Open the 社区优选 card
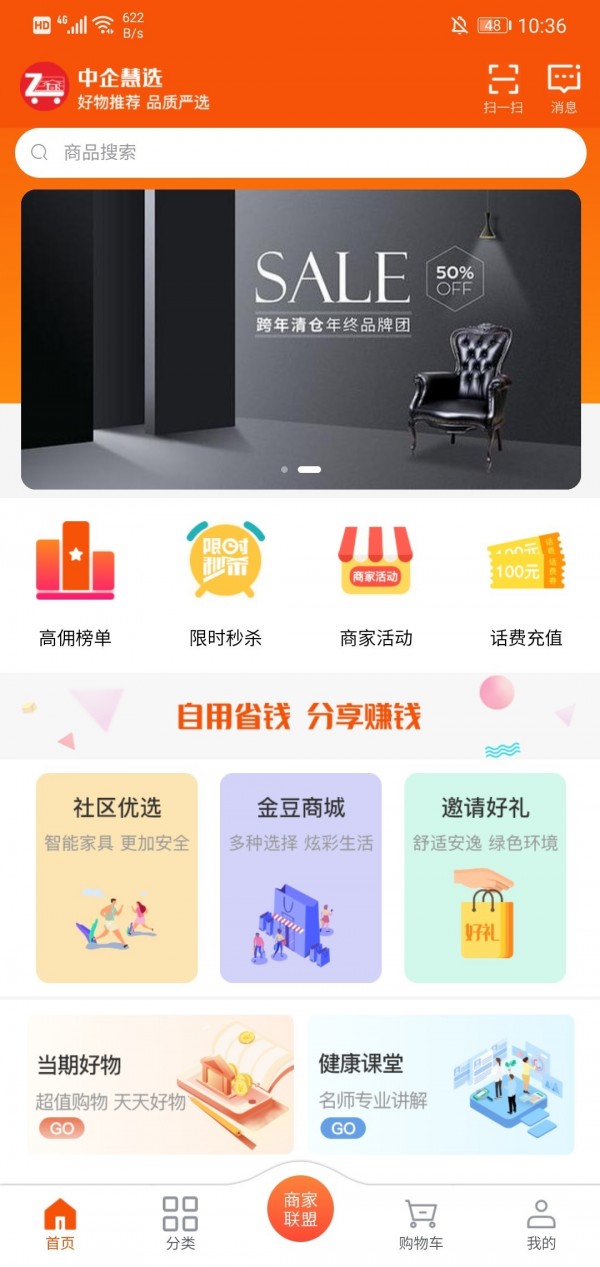Image resolution: width=600 pixels, height=1267 pixels. click(117, 877)
